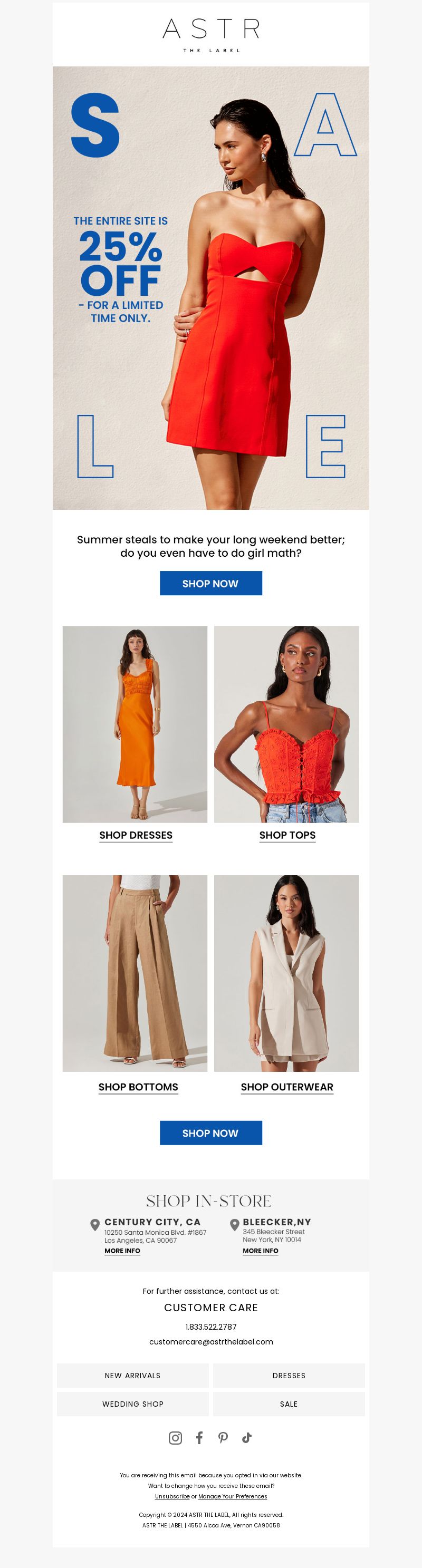Viewport: 422px width, 1568px height.
Task: View More Info for Bleecker NY store
Action: (x=260, y=1250)
